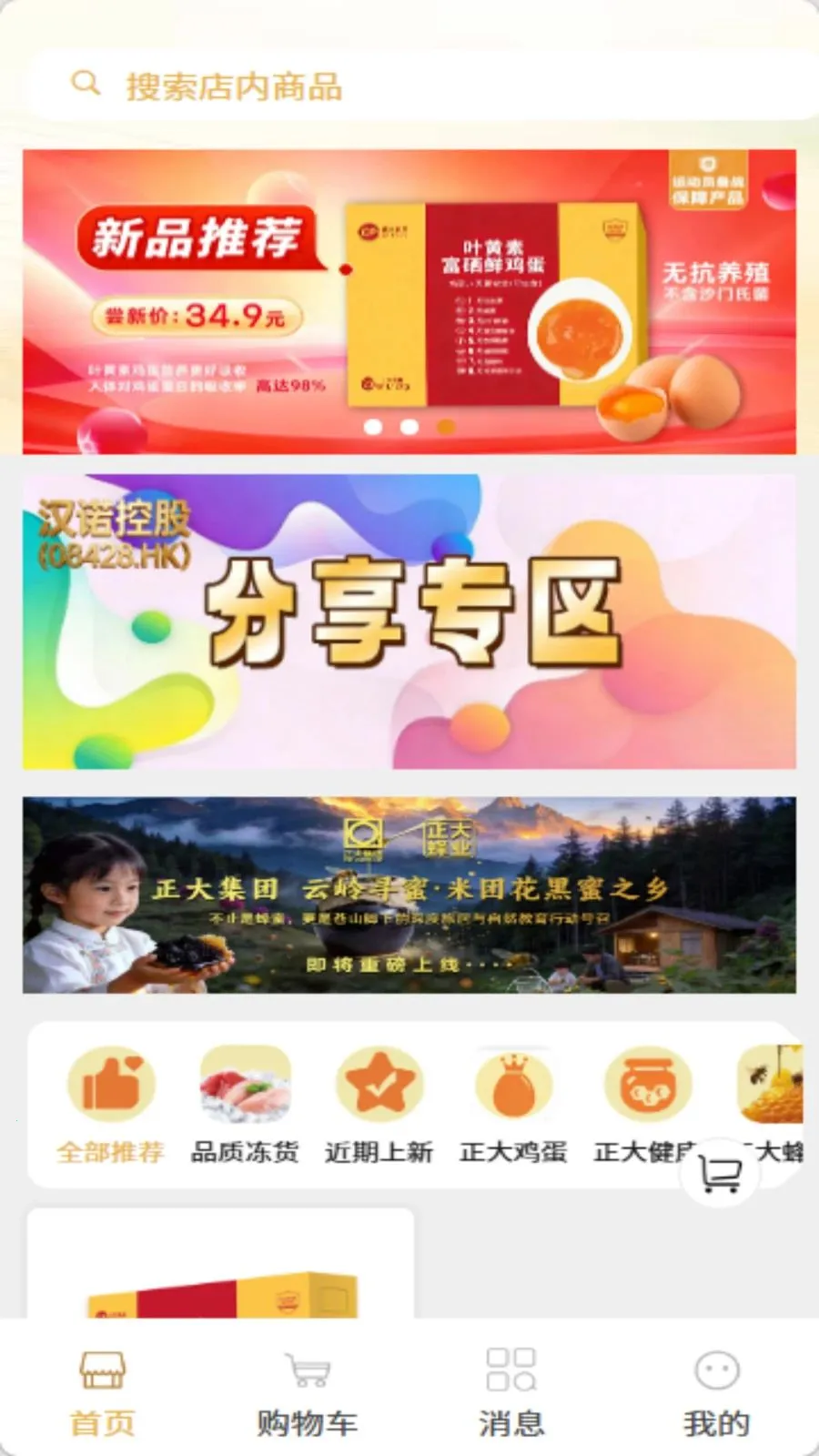Open the 正大集团 honey banner
This screenshot has height=1456, width=819.
[409, 895]
